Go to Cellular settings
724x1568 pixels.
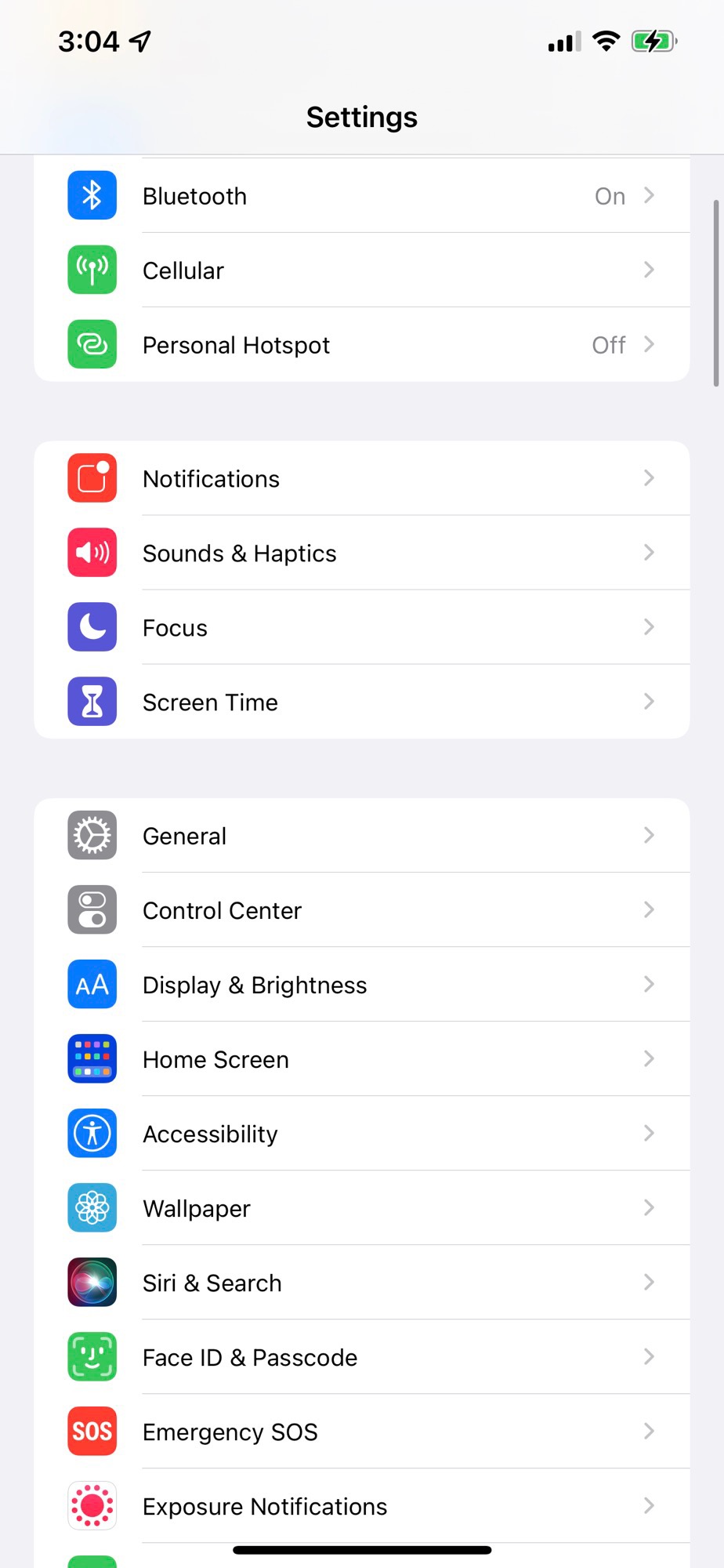coord(360,270)
